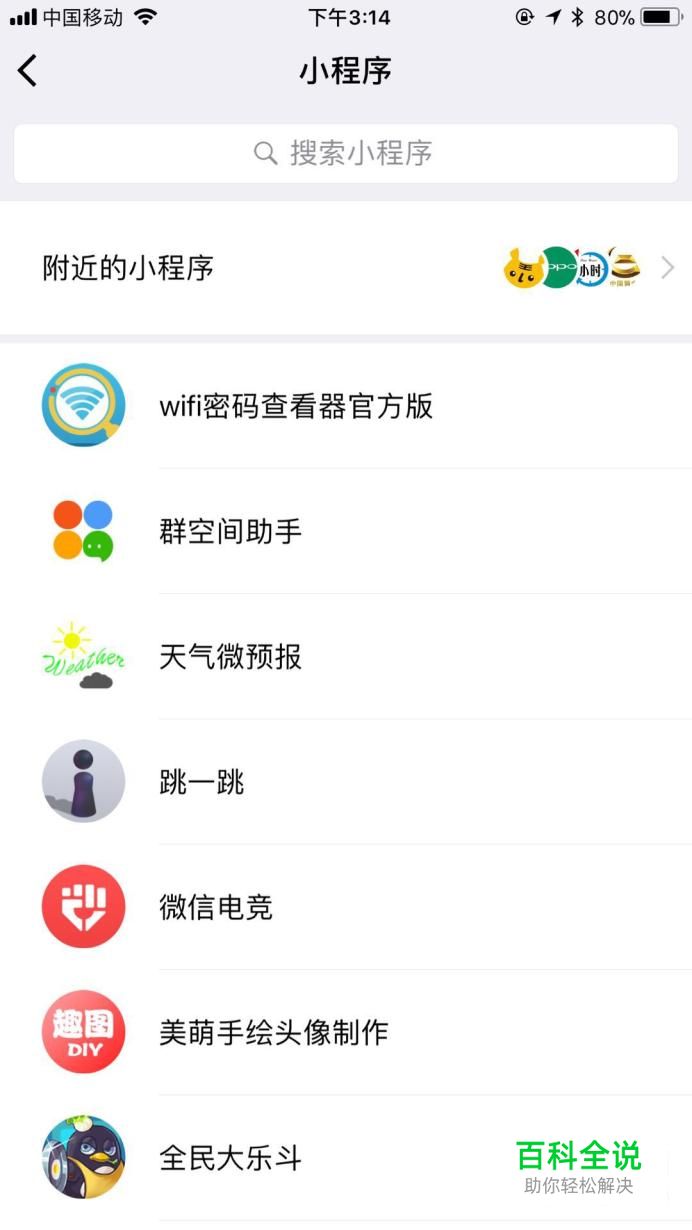692x1230 pixels.
Task: Open 附近的小程序 nearby mini programs
Action: point(346,268)
